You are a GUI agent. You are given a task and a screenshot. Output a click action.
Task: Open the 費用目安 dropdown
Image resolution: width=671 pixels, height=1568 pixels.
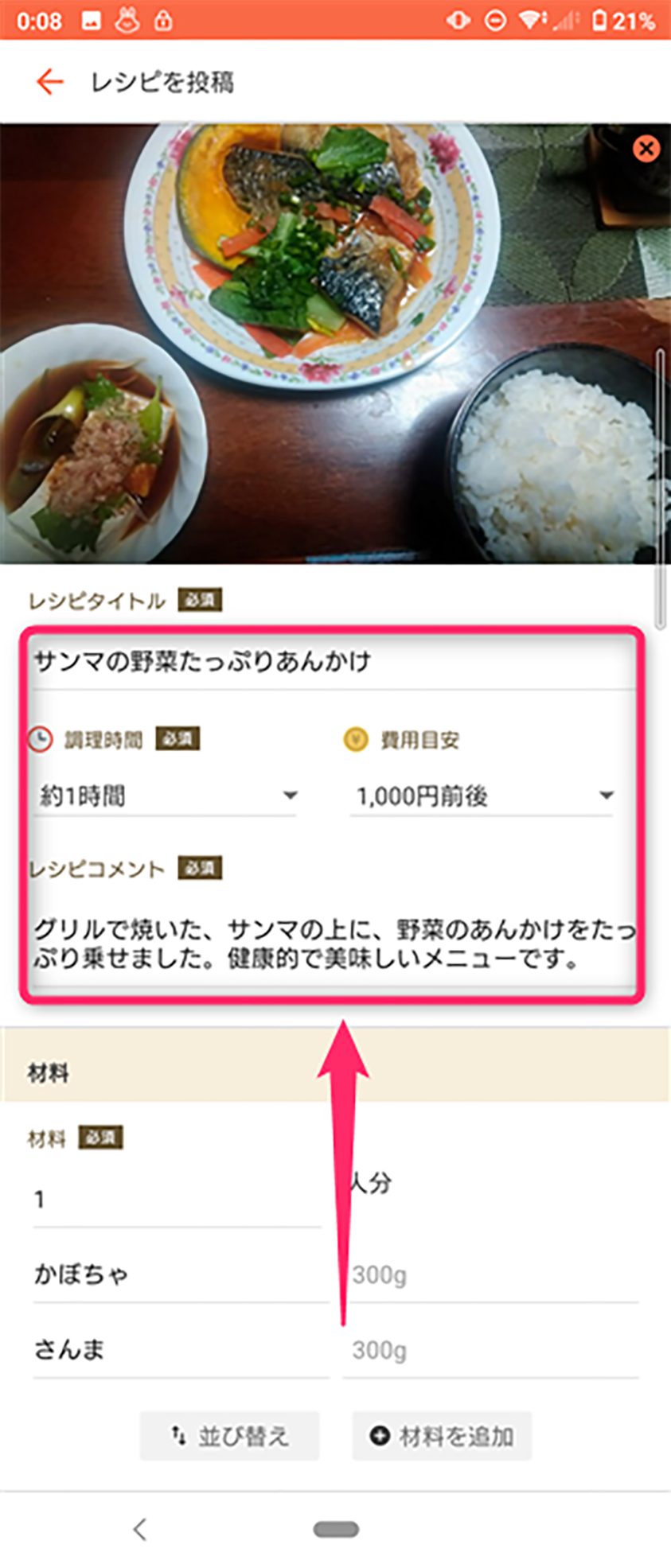(482, 795)
